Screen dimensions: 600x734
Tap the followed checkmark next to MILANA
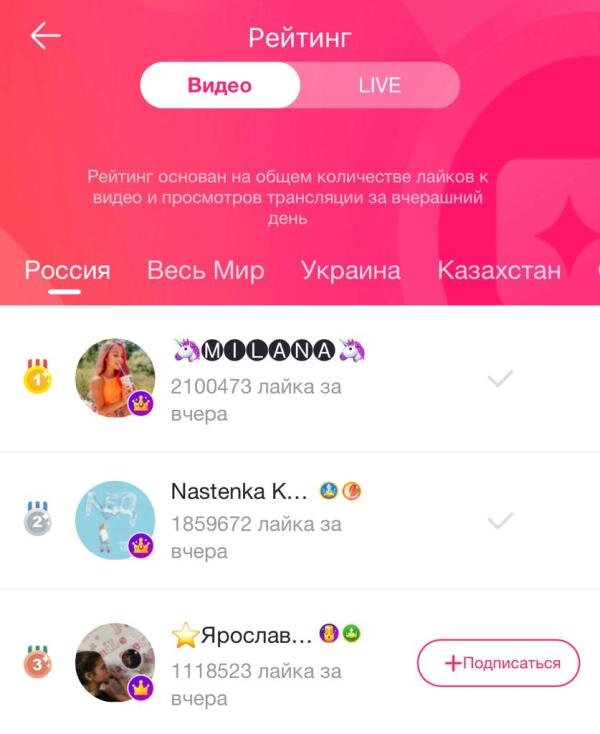[500, 379]
